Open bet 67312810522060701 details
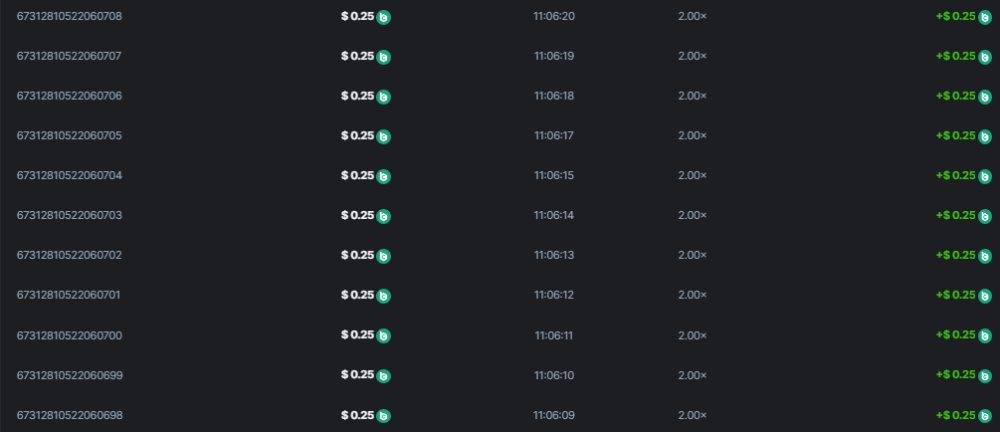This screenshot has width=1000, height=432. click(x=69, y=295)
